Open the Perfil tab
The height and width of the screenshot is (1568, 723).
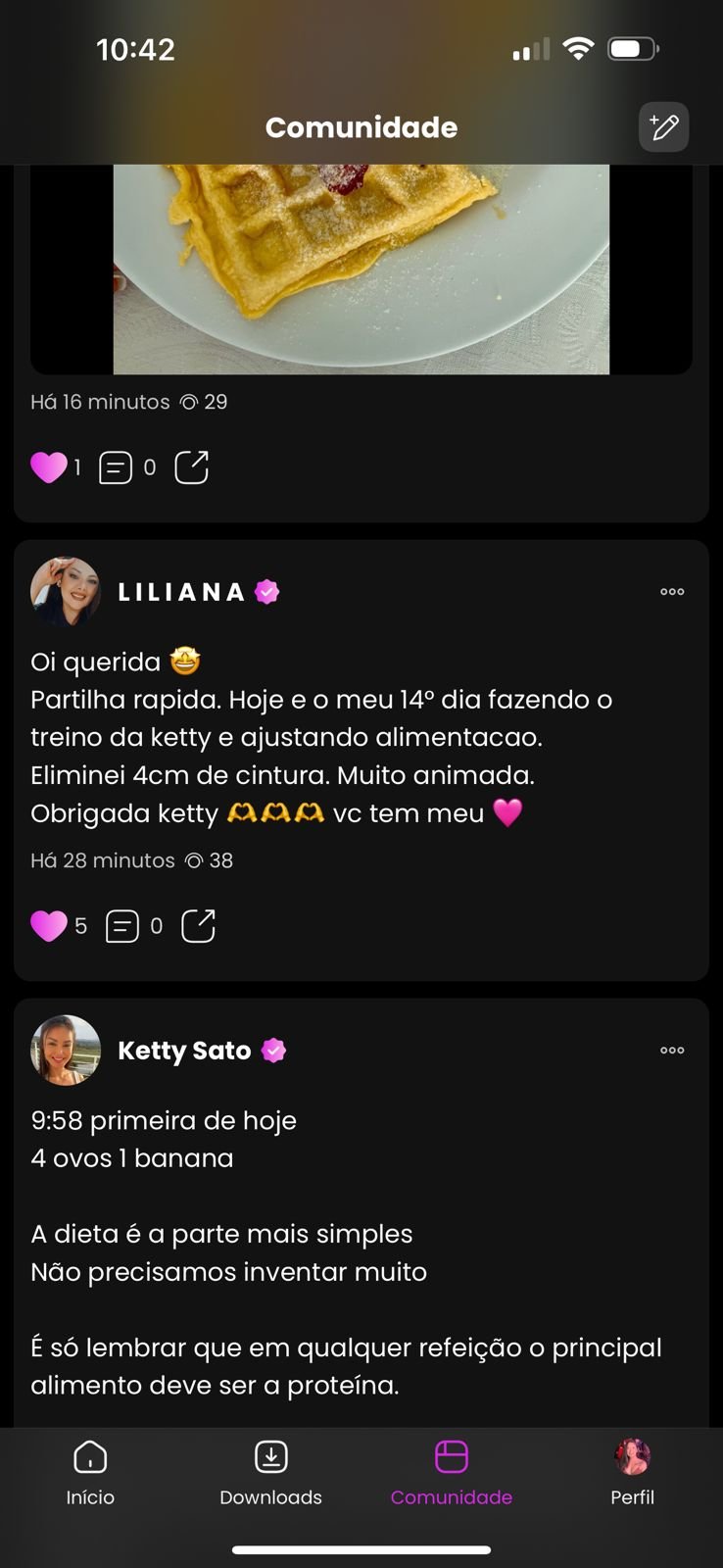pyautogui.click(x=632, y=1473)
